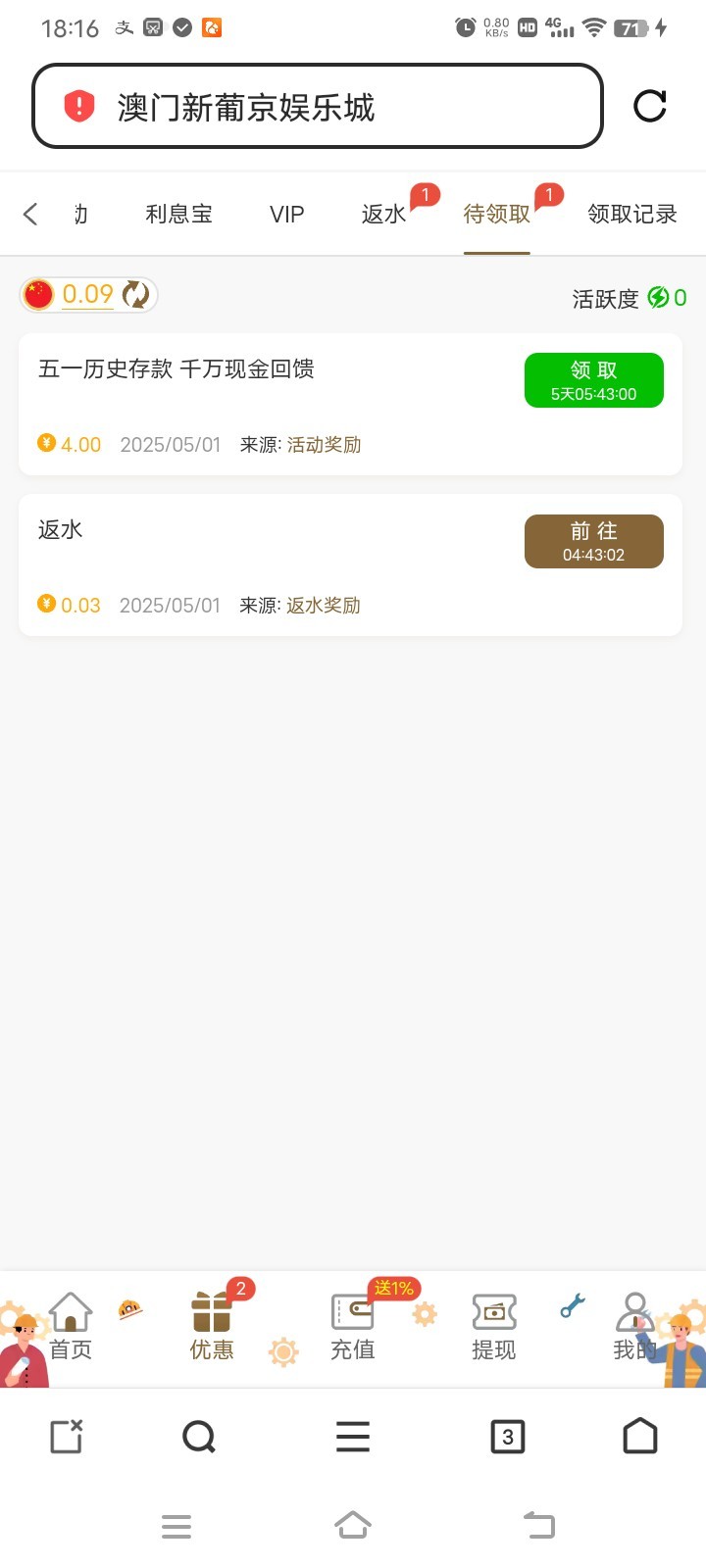This screenshot has width=706, height=1568.
Task: Tap the address bar showing 澳门新葡京娱乐城
Action: pos(317,107)
